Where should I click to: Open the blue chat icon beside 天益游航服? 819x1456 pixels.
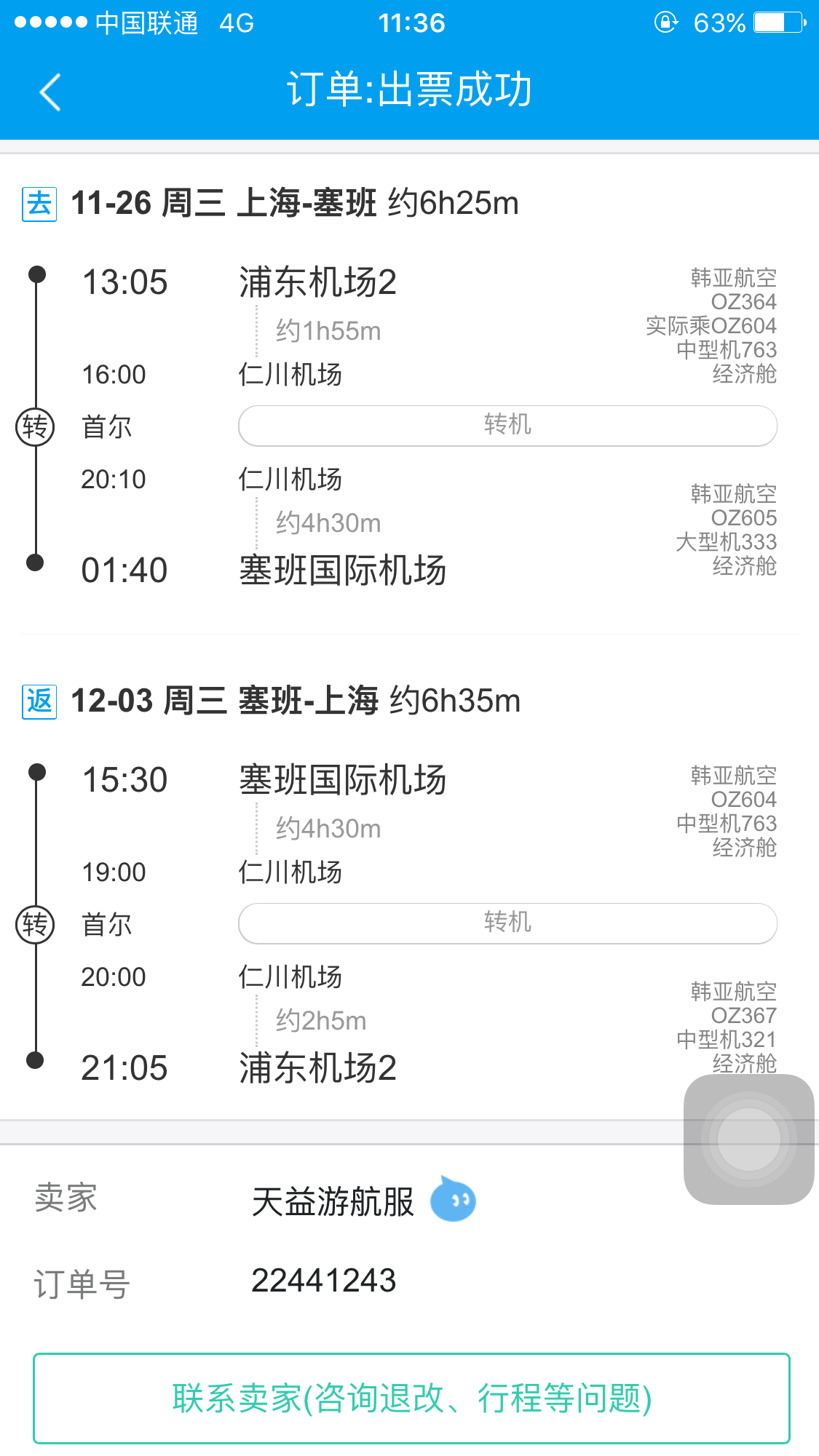tap(453, 1199)
